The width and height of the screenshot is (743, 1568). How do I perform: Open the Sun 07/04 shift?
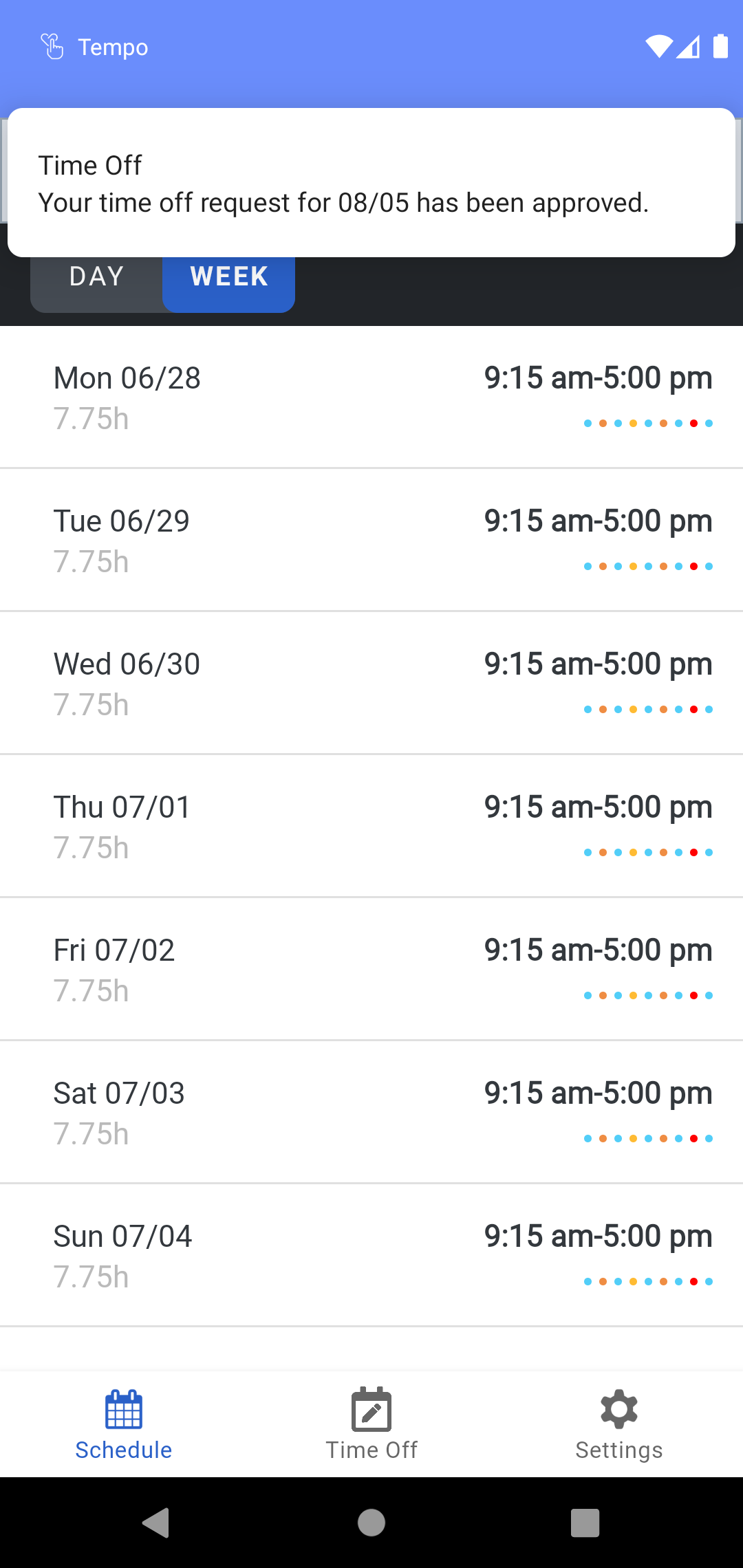coord(371,1256)
